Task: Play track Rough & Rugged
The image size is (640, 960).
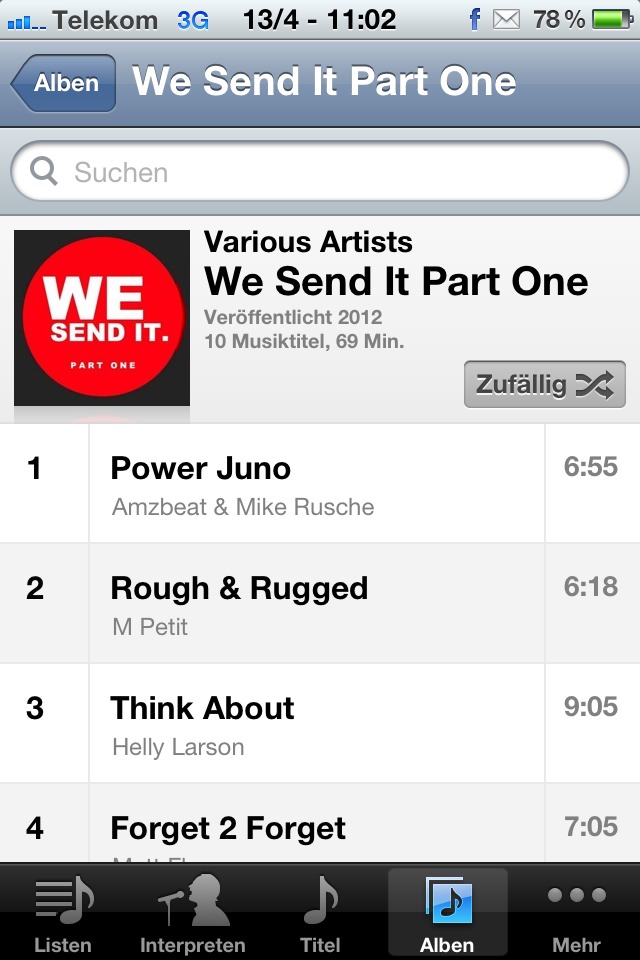Action: tap(320, 604)
